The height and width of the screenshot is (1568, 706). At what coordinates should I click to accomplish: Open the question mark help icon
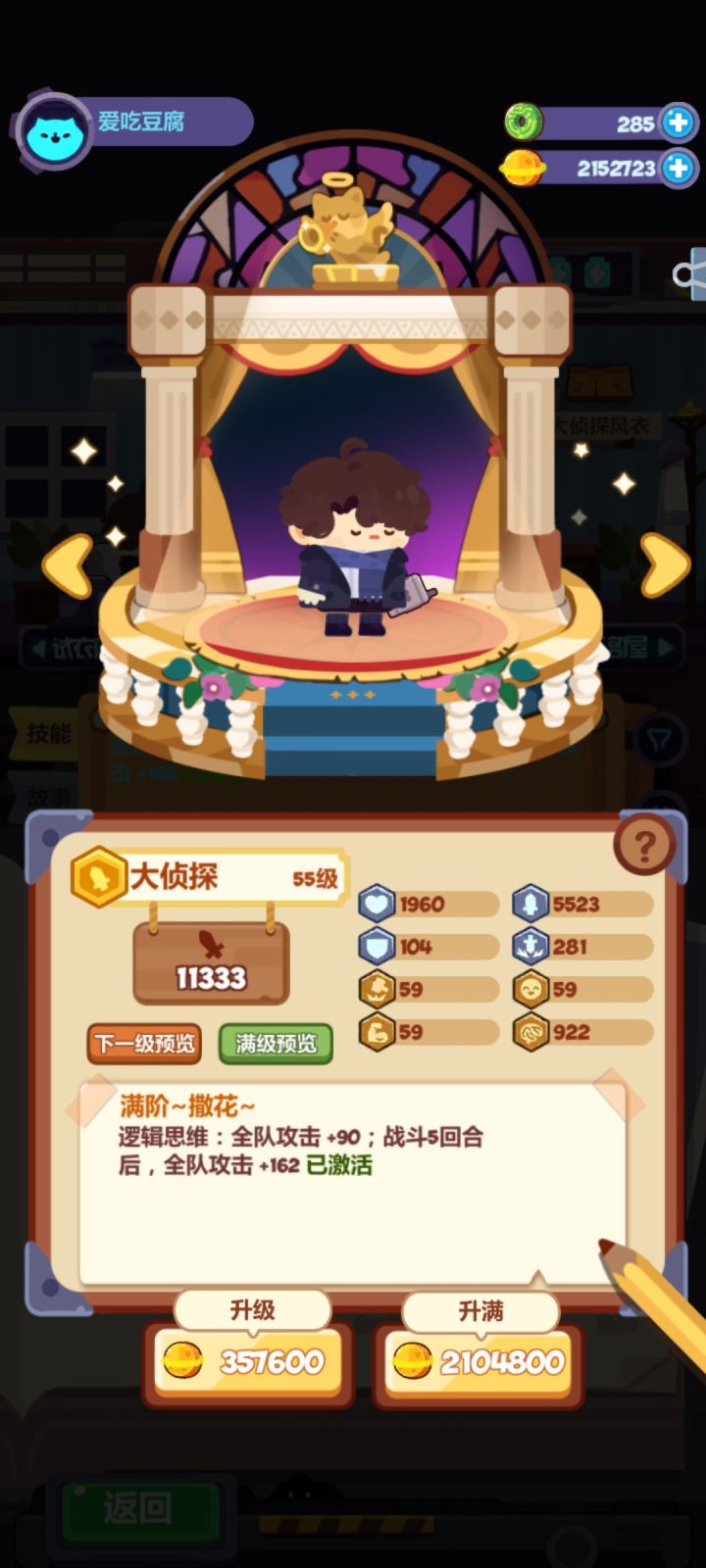644,840
